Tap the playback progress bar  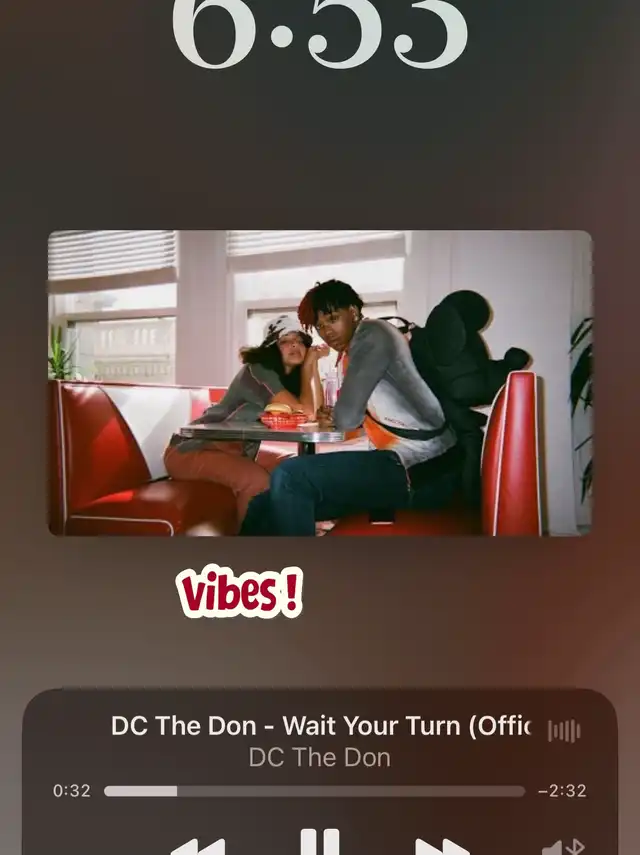tap(315, 791)
